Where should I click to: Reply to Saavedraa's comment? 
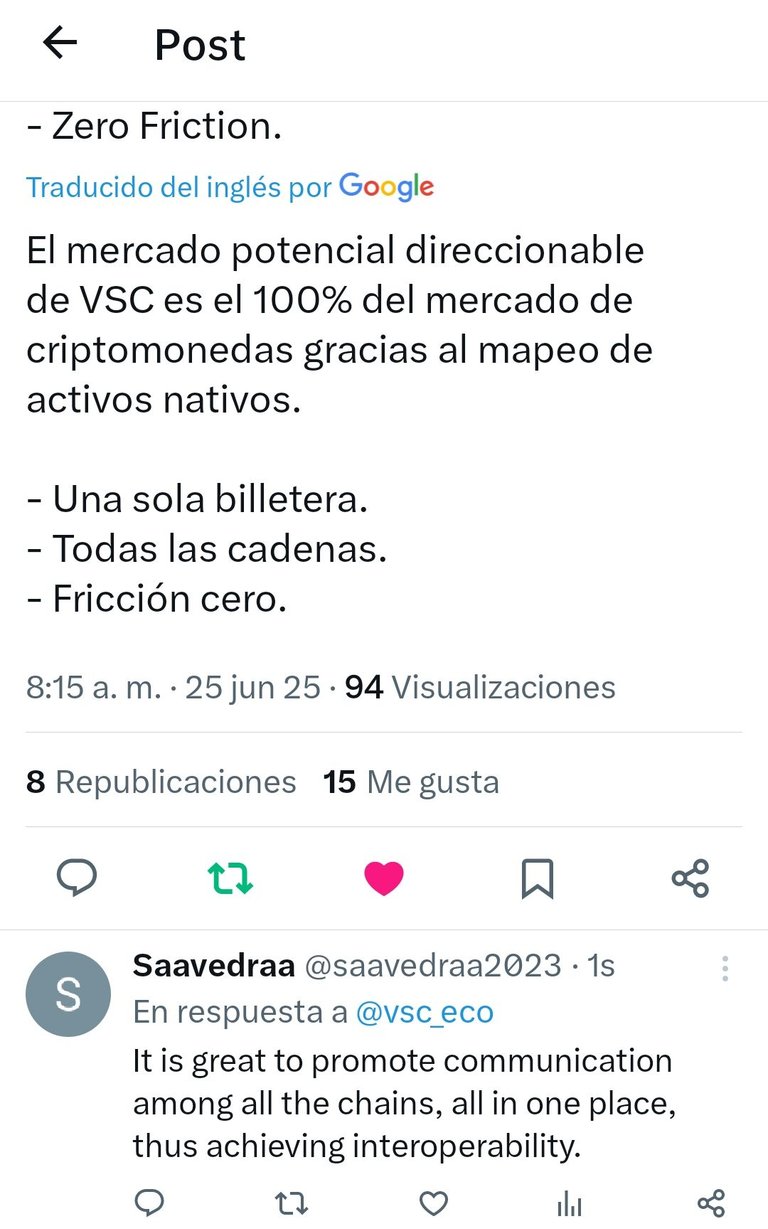click(149, 1201)
